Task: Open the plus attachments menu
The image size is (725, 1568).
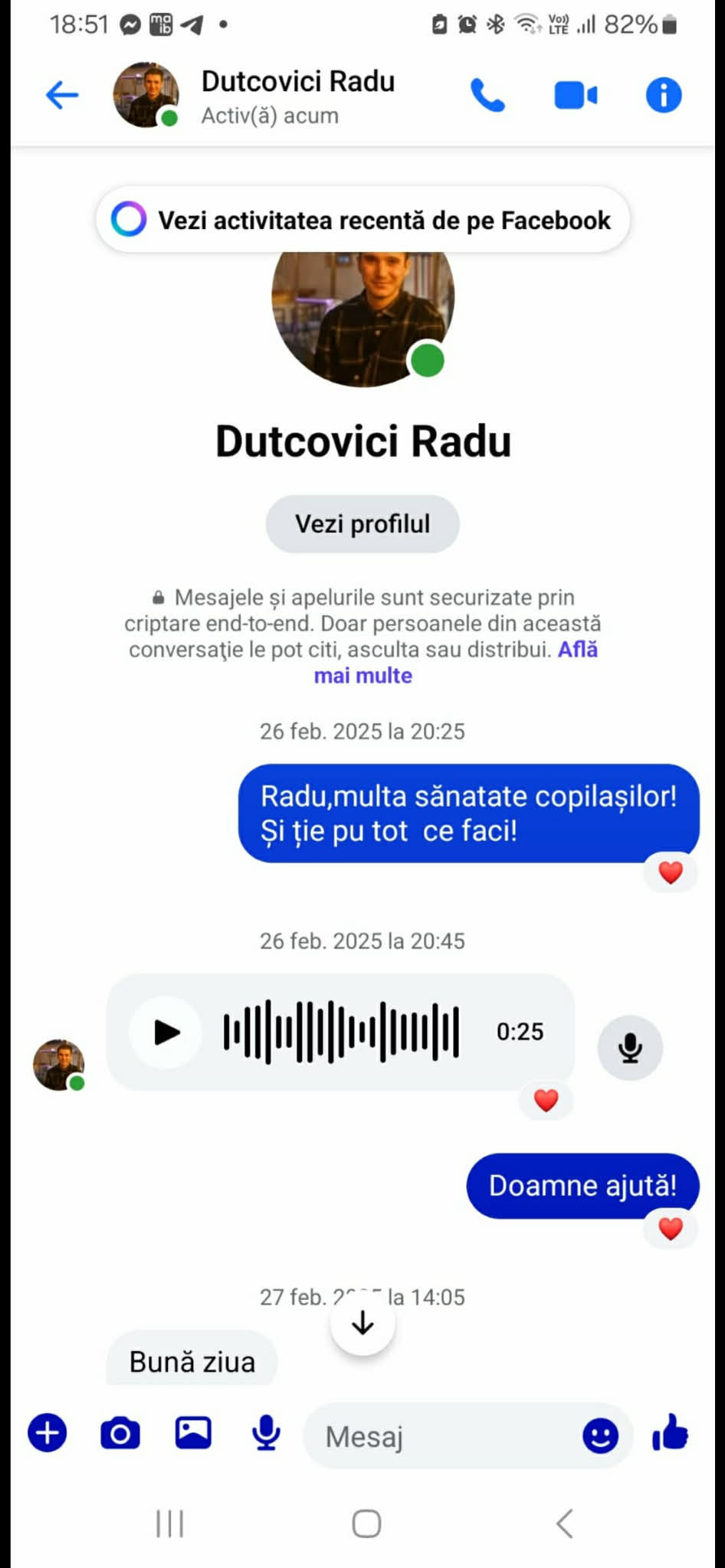Action: pos(48,1433)
